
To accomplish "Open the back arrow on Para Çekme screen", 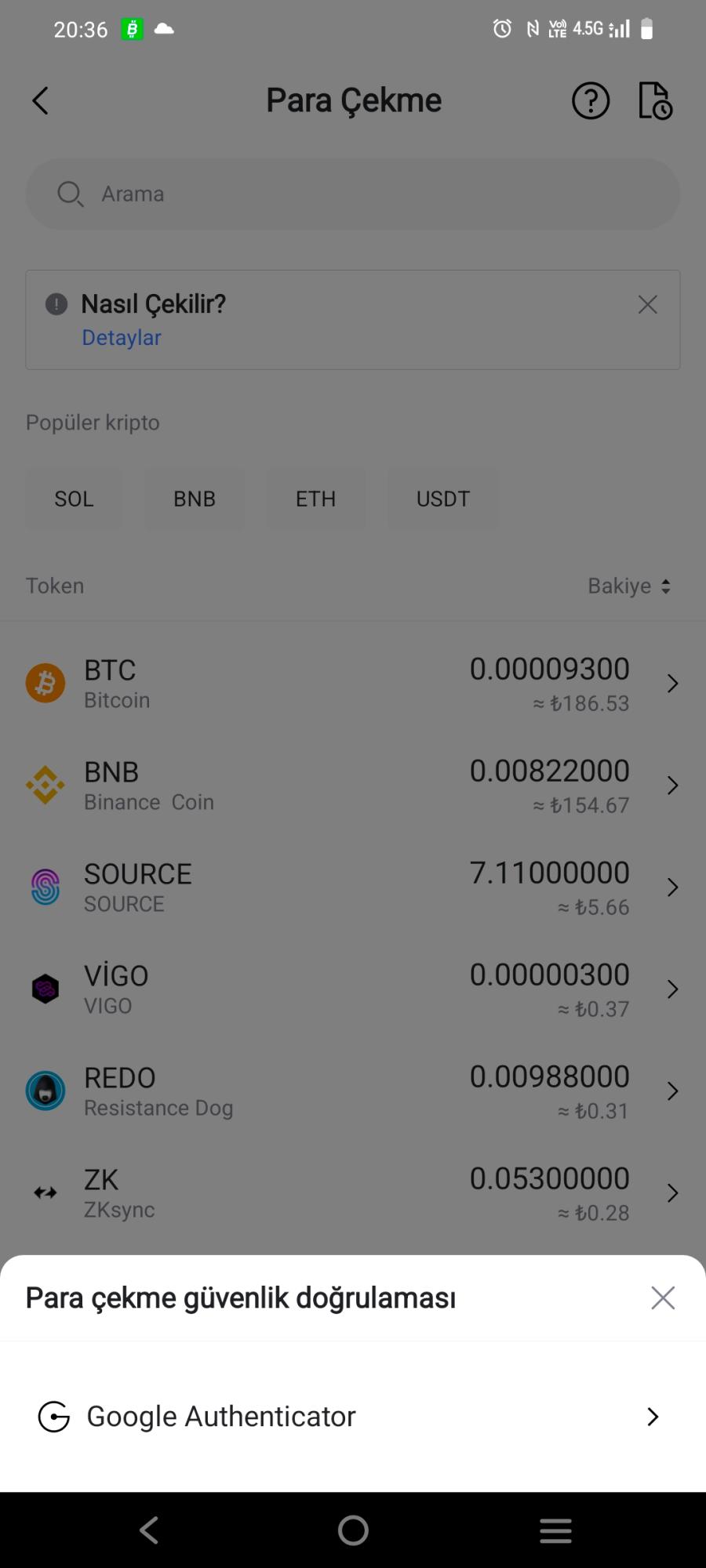I will (40, 100).
